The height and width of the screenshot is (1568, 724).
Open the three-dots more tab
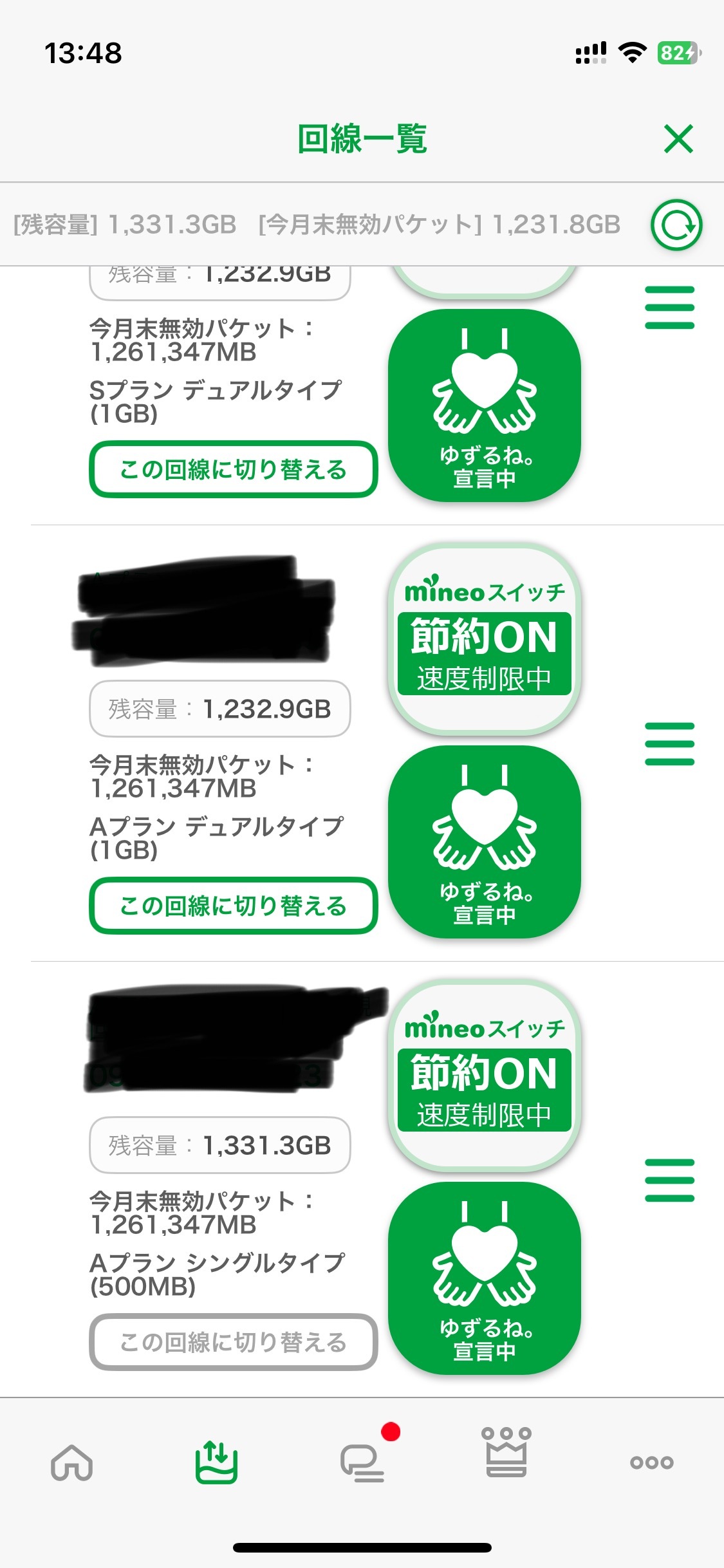pyautogui.click(x=651, y=1462)
